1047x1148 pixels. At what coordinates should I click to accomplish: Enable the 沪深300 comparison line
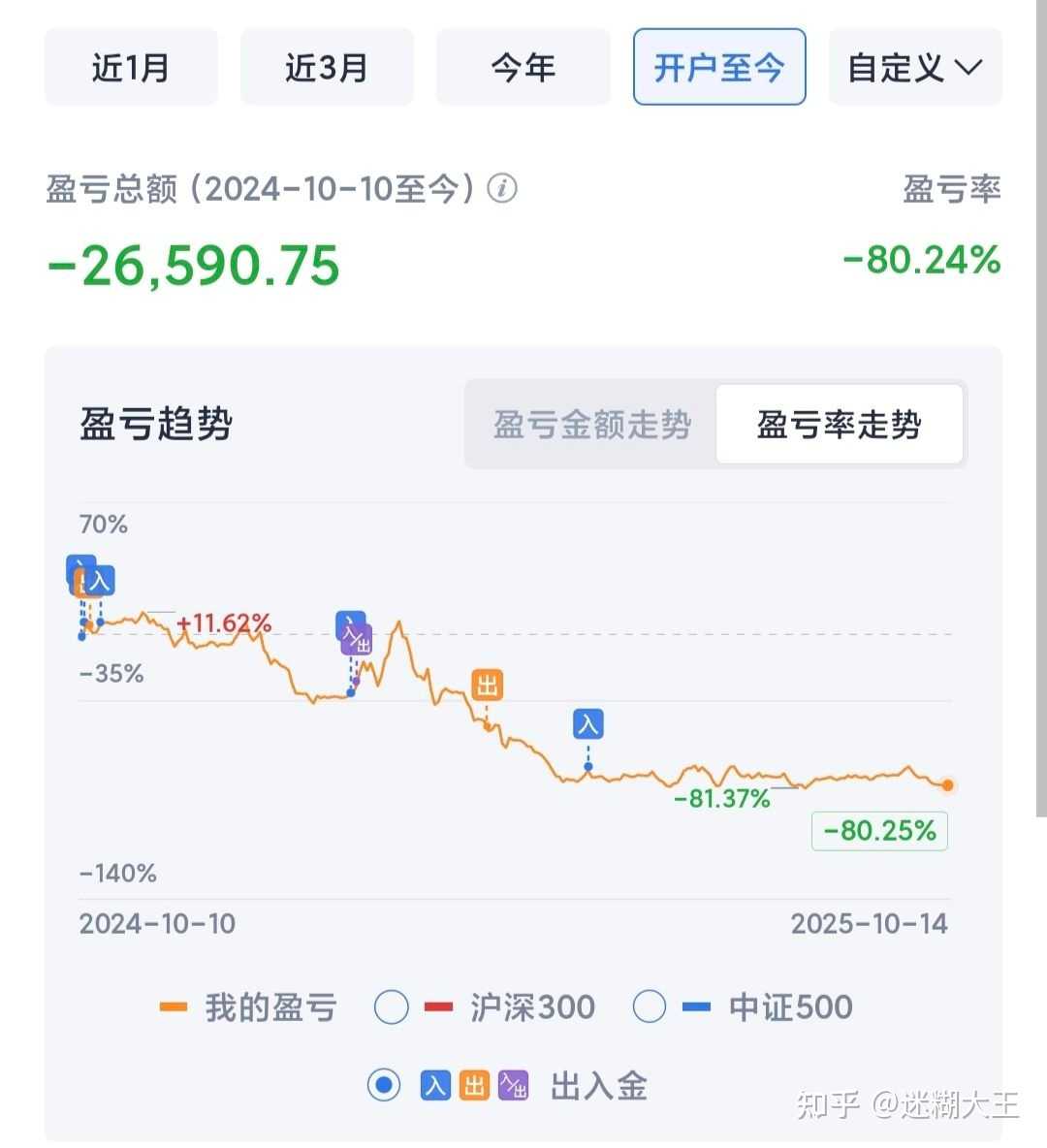click(392, 1007)
